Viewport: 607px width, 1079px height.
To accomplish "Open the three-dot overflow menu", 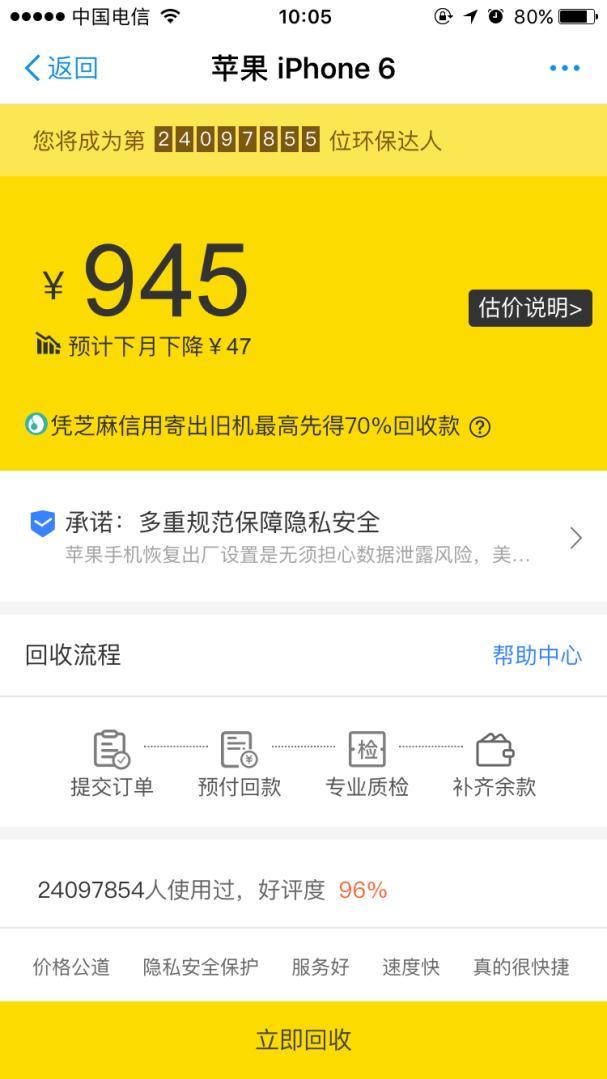I will [x=564, y=68].
